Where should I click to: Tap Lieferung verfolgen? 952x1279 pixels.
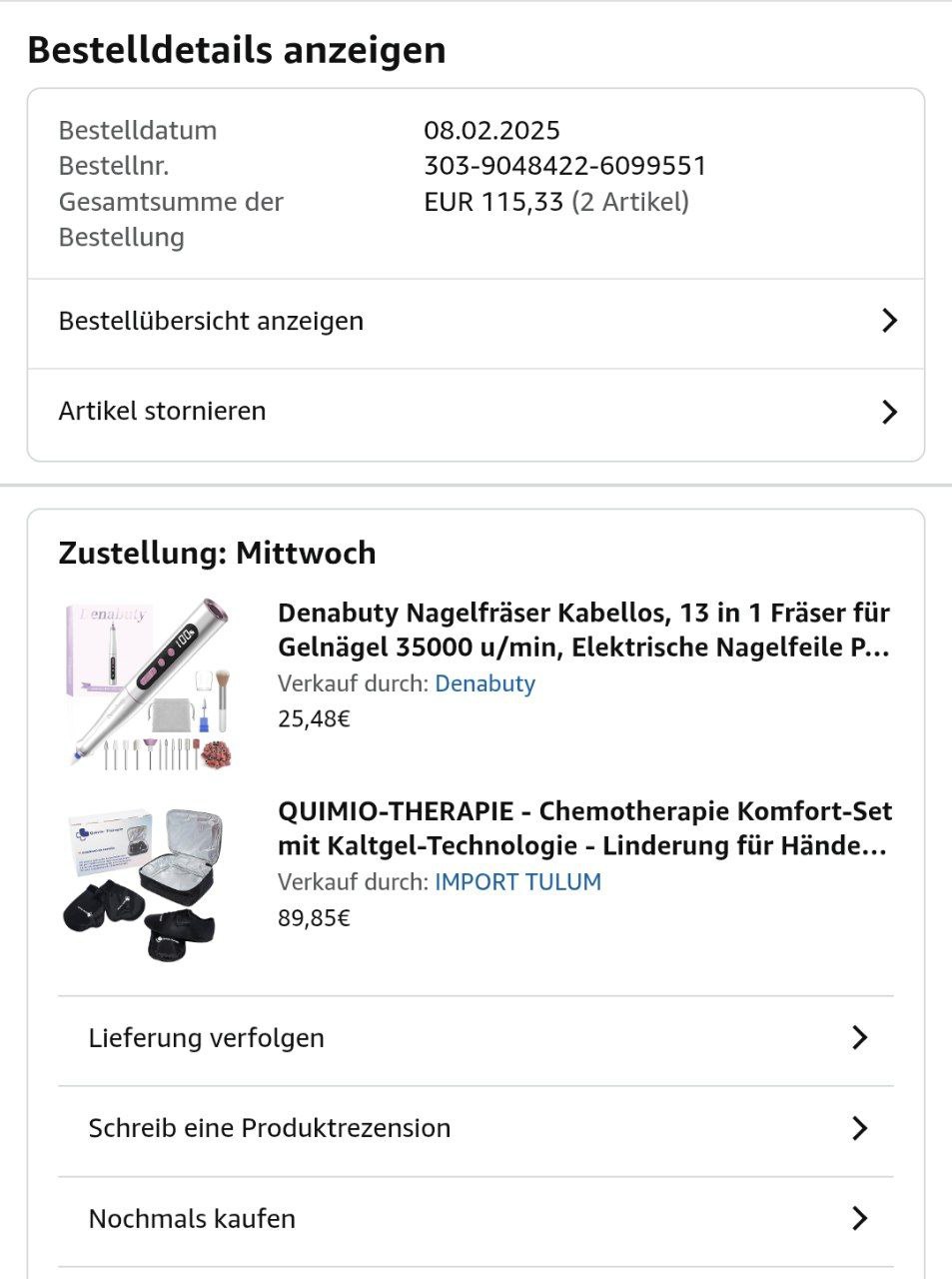click(476, 1038)
